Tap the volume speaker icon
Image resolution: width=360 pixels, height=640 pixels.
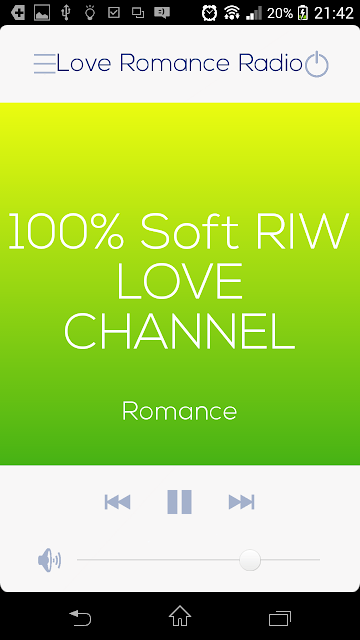pyautogui.click(x=49, y=560)
